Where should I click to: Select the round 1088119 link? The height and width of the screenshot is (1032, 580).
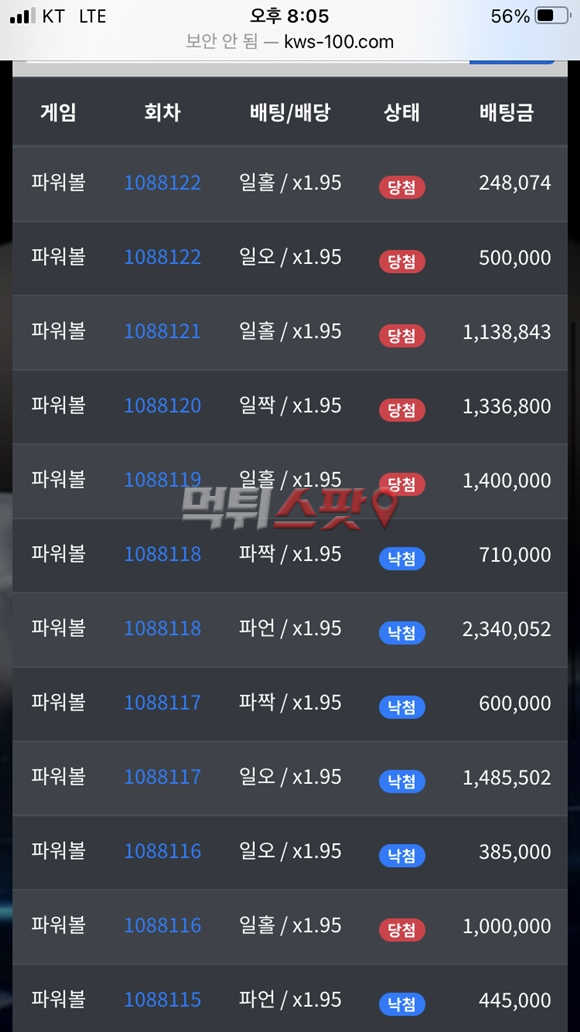[x=162, y=480]
